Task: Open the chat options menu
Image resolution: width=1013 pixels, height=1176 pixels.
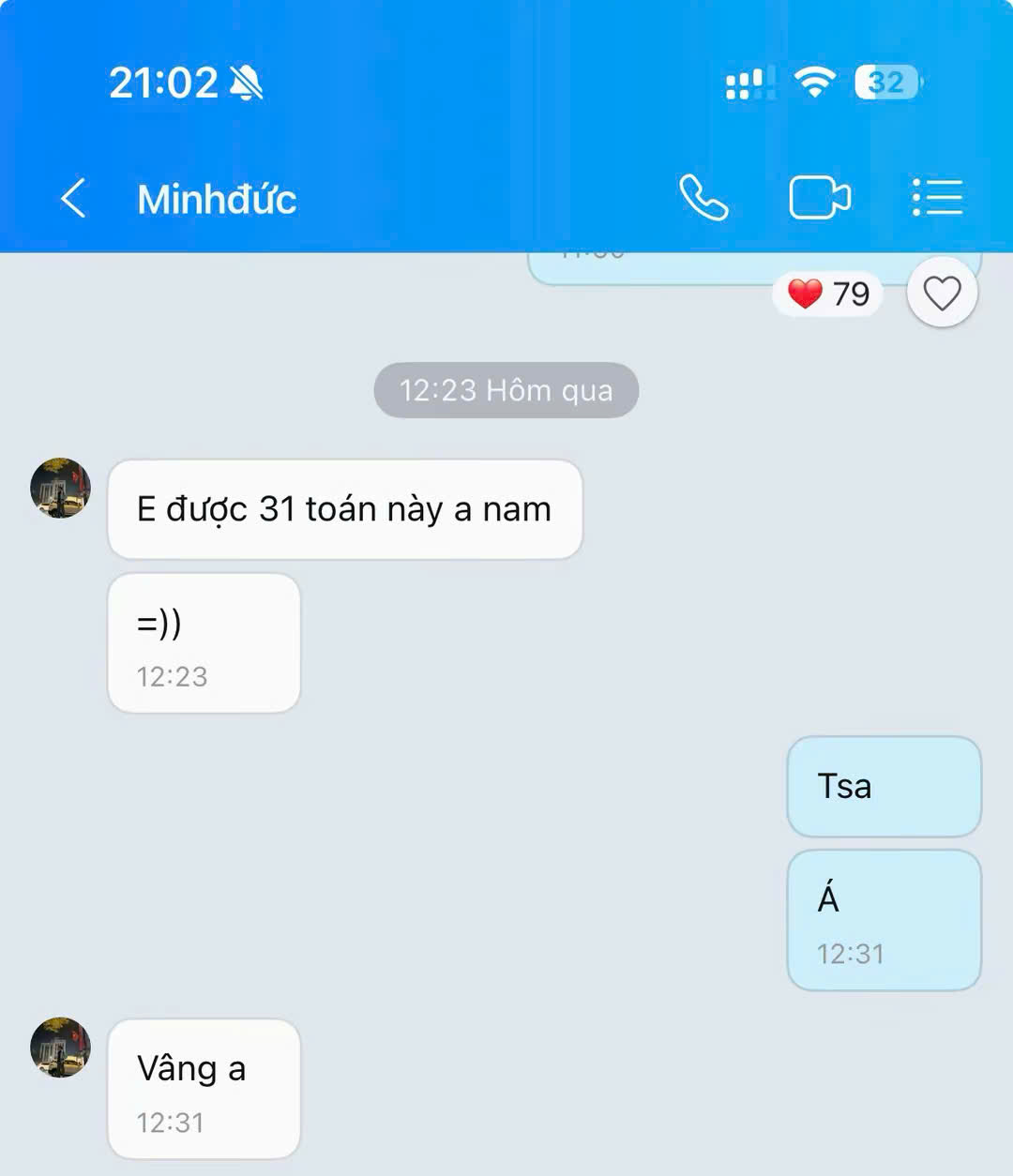Action: pyautogui.click(x=937, y=198)
